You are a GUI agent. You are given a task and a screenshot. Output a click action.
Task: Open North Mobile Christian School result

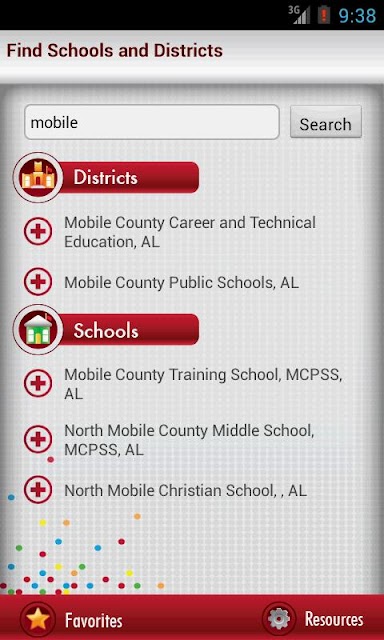click(x=185, y=490)
